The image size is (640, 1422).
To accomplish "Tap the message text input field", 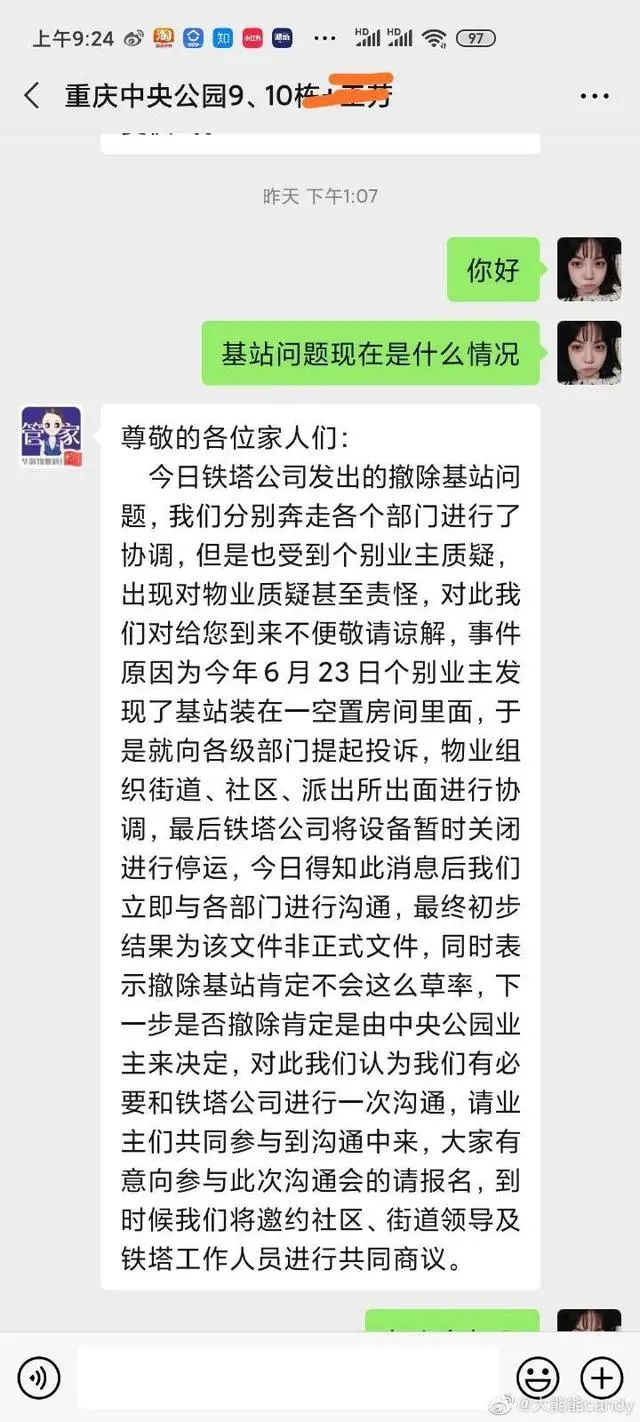I will (x=288, y=1378).
